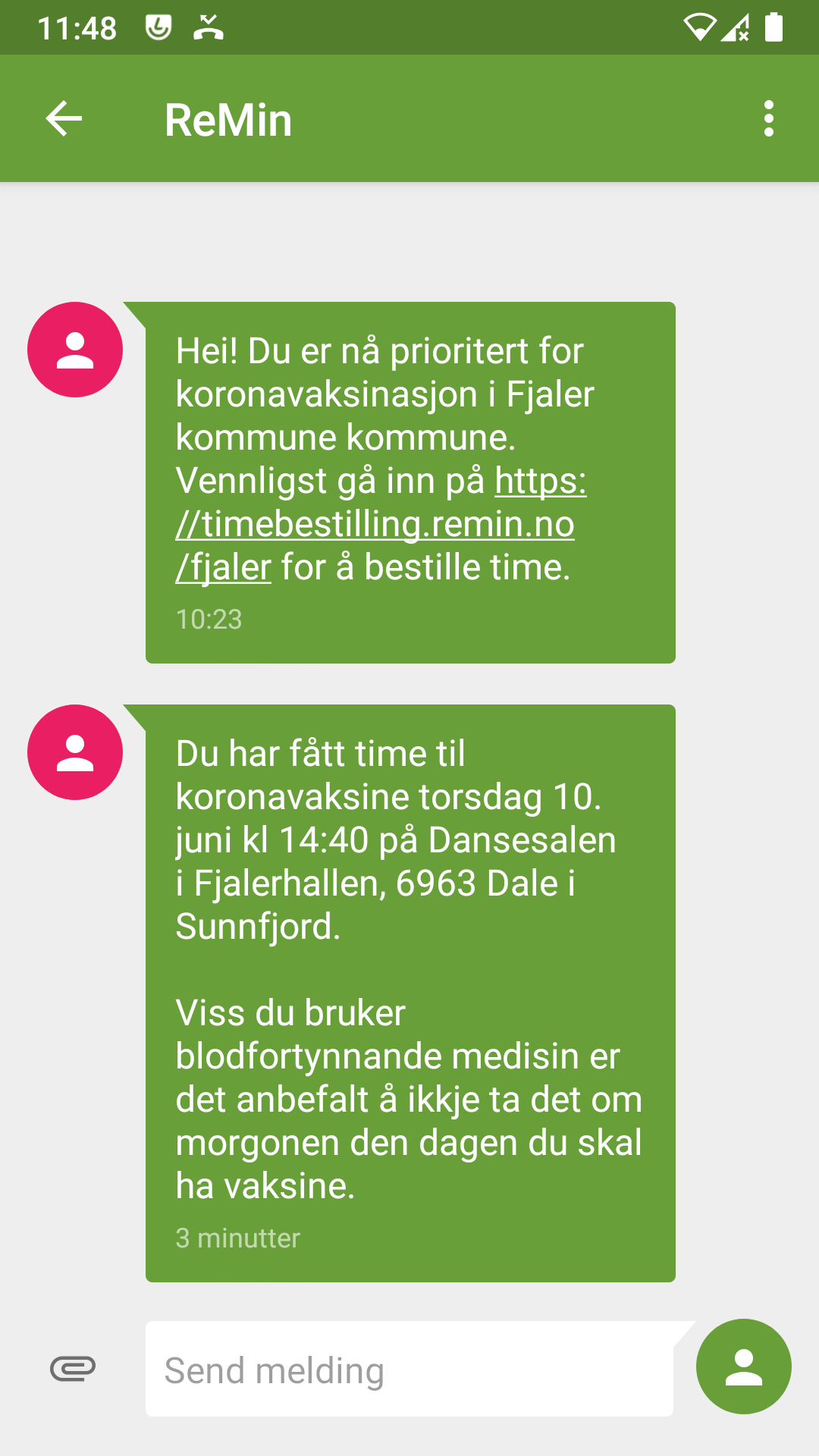
Task: Tap the avatar beside the first message
Action: click(75, 350)
